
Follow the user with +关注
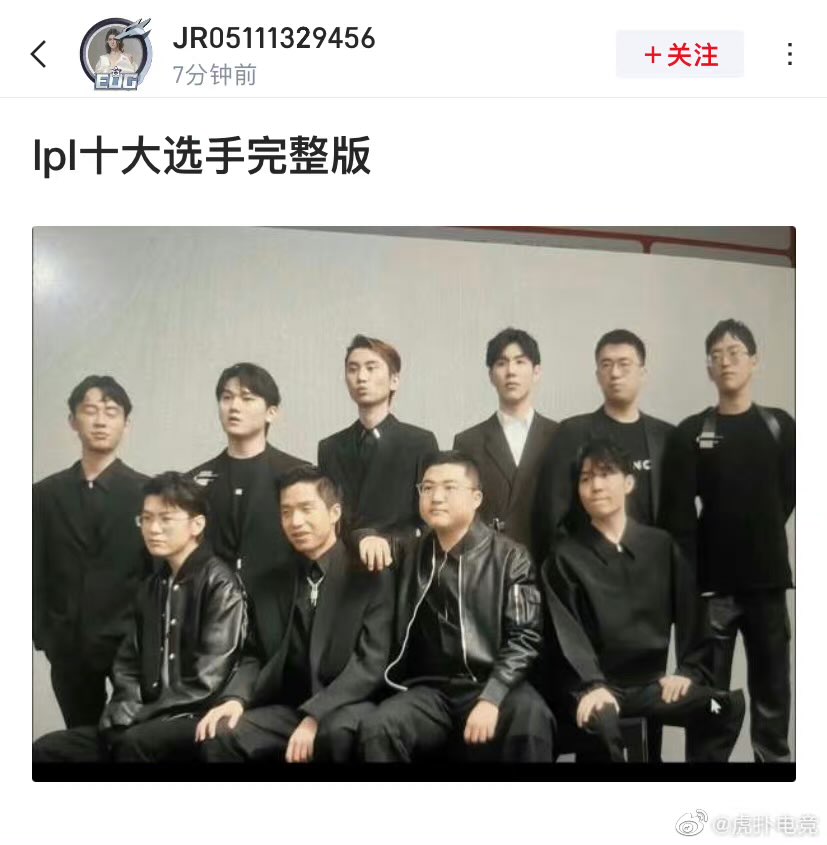pyautogui.click(x=680, y=55)
